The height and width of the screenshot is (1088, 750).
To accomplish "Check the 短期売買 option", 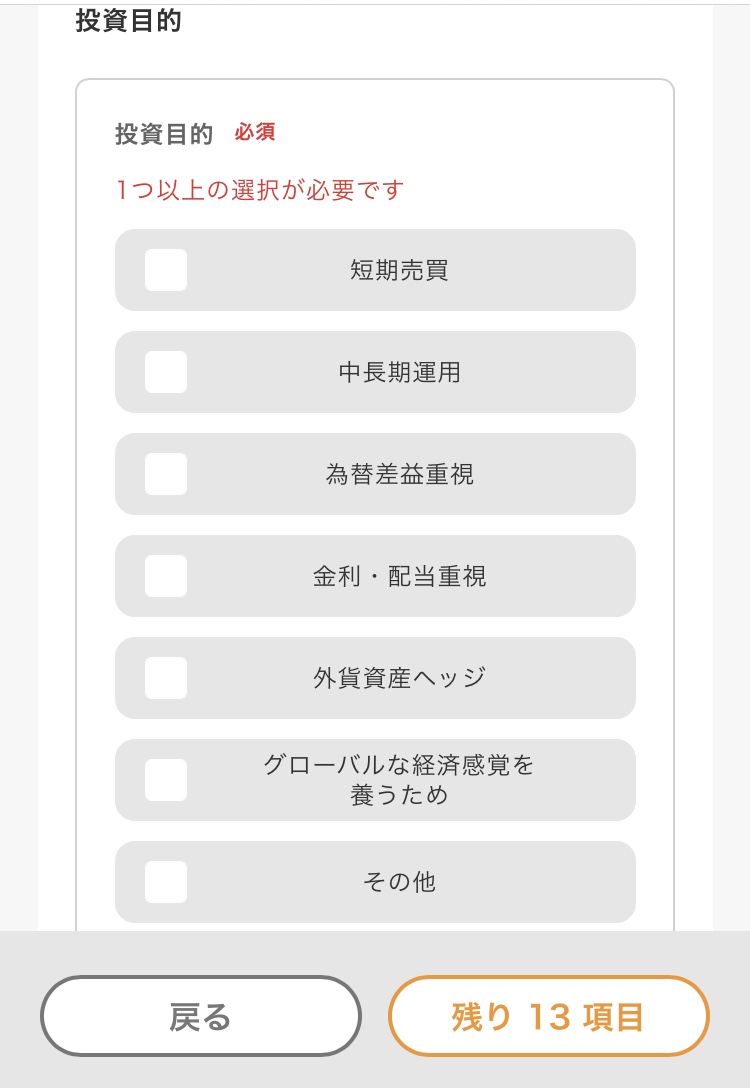I will 166,270.
